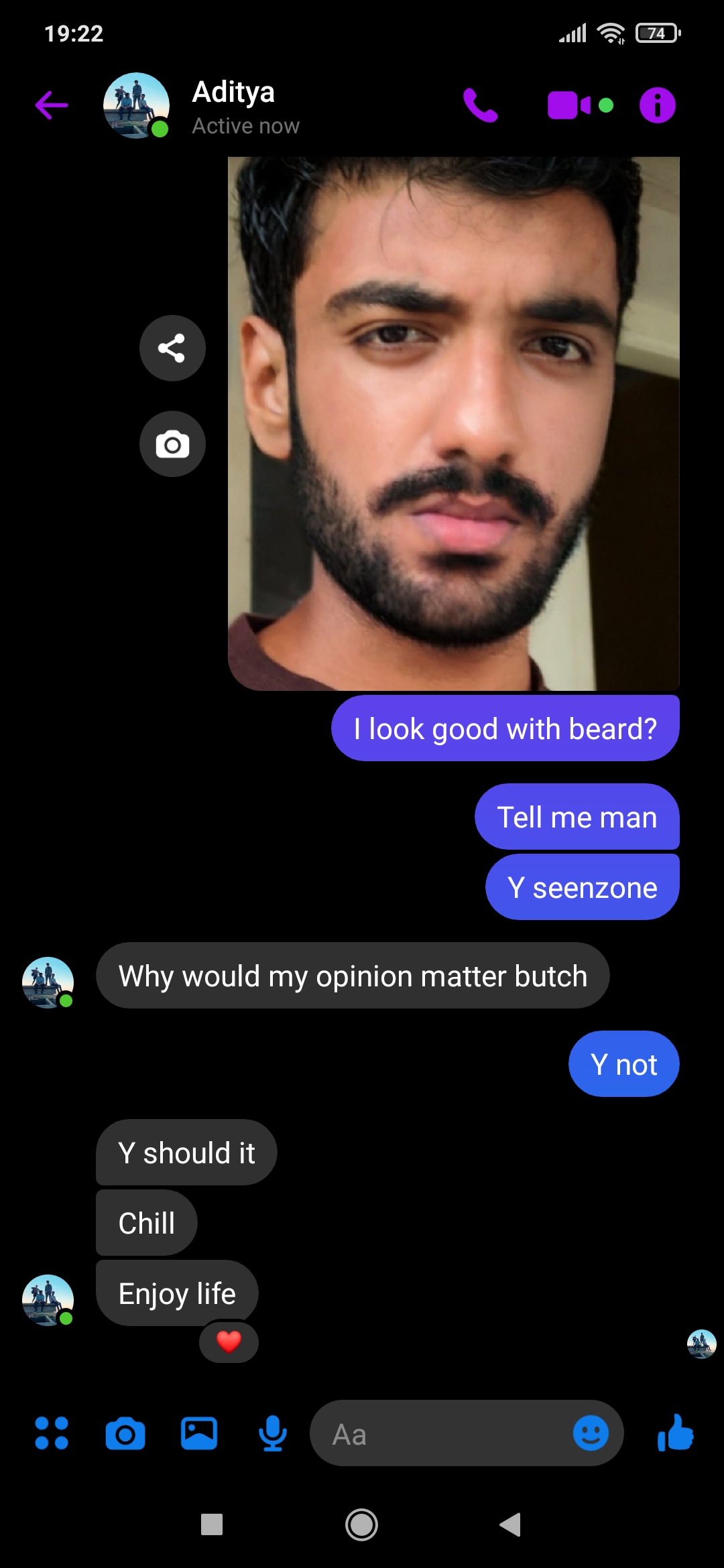This screenshot has height=1568, width=724.
Task: Open conversation info for Aditya
Action: click(657, 105)
